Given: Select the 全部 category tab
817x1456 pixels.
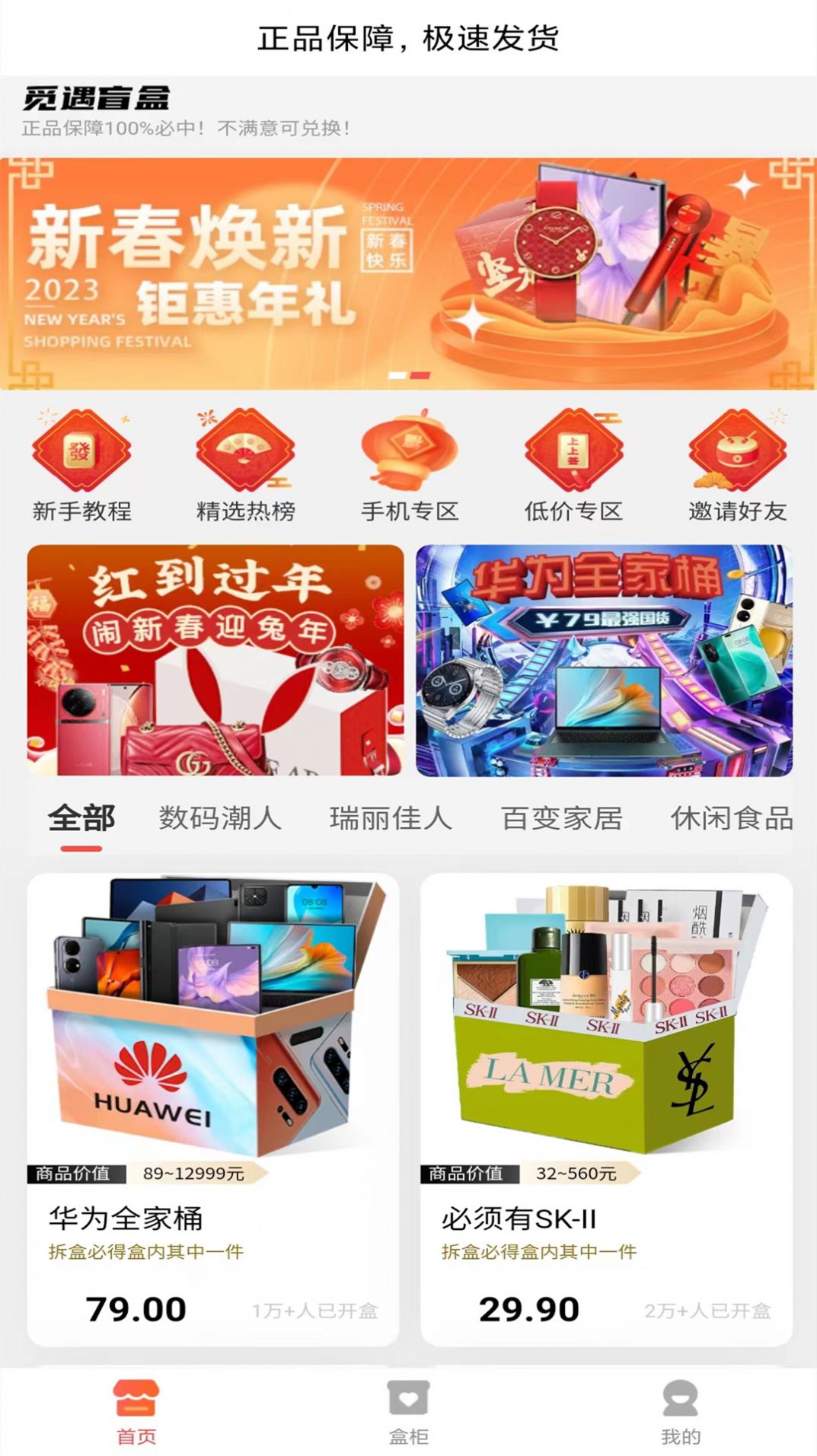Looking at the screenshot, I should [81, 819].
